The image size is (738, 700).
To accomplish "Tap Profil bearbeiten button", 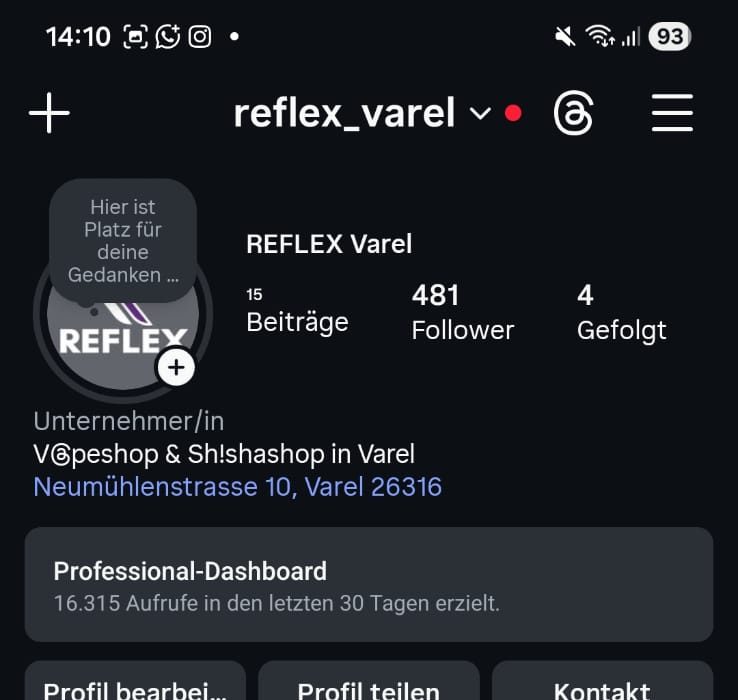I will coord(135,686).
